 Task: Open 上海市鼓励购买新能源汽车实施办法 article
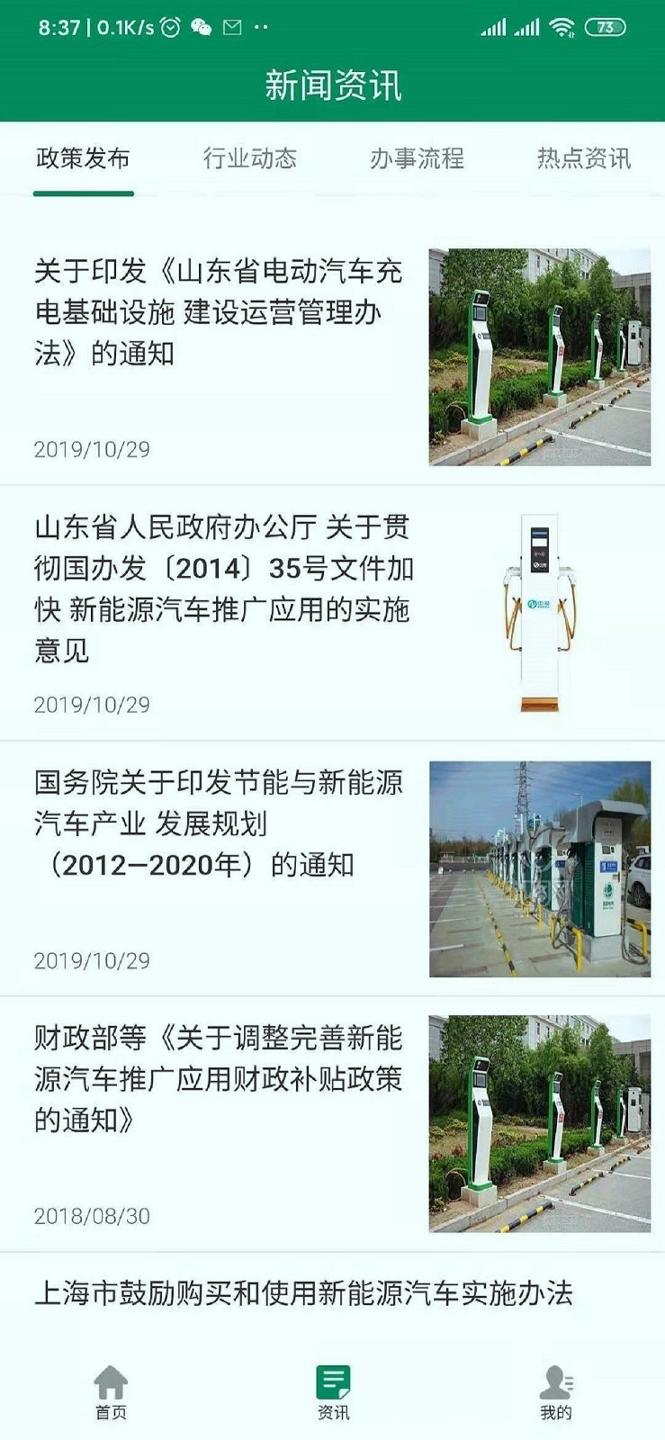(304, 1293)
